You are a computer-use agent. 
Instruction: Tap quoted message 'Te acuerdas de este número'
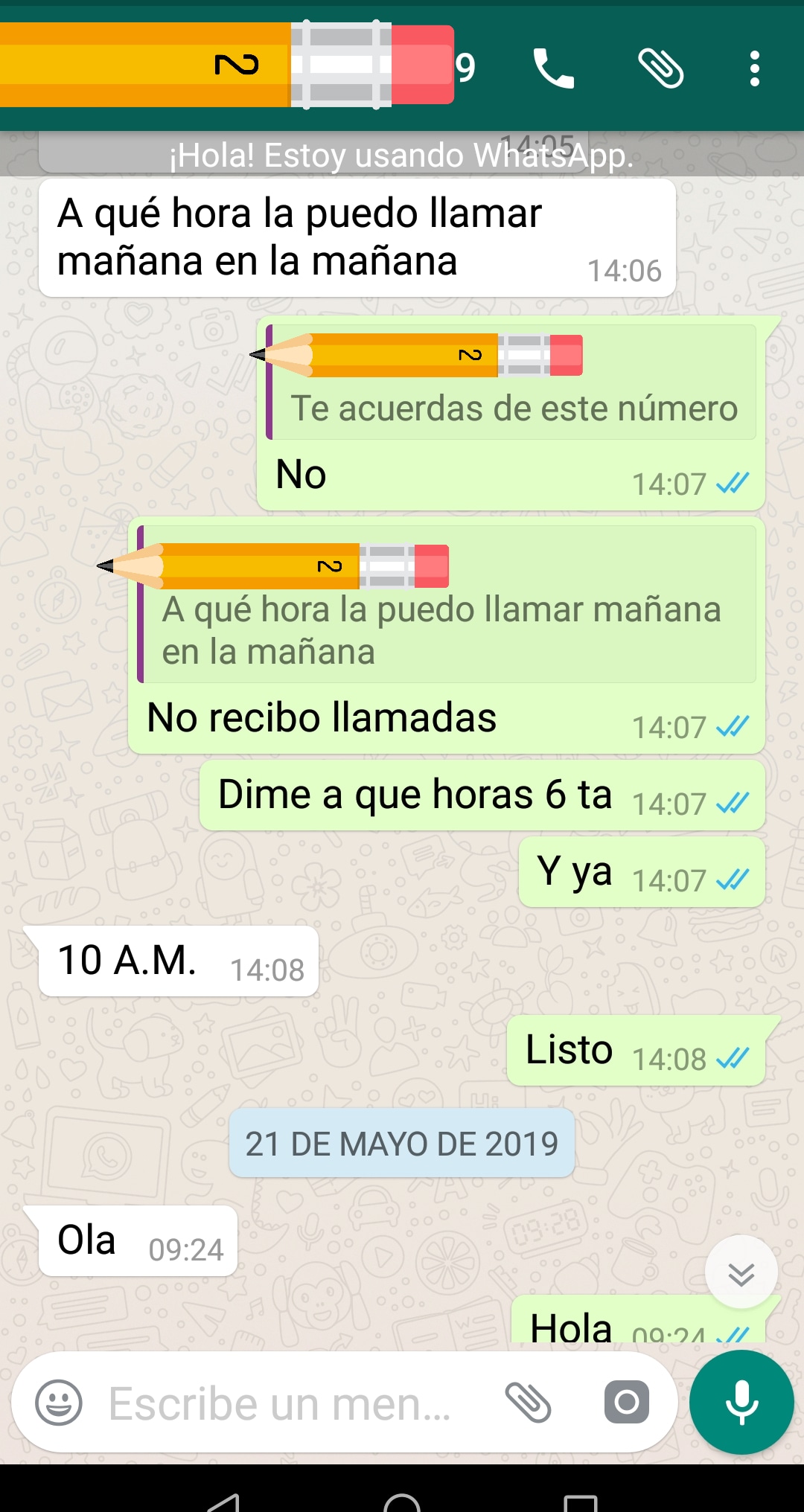coord(512,384)
